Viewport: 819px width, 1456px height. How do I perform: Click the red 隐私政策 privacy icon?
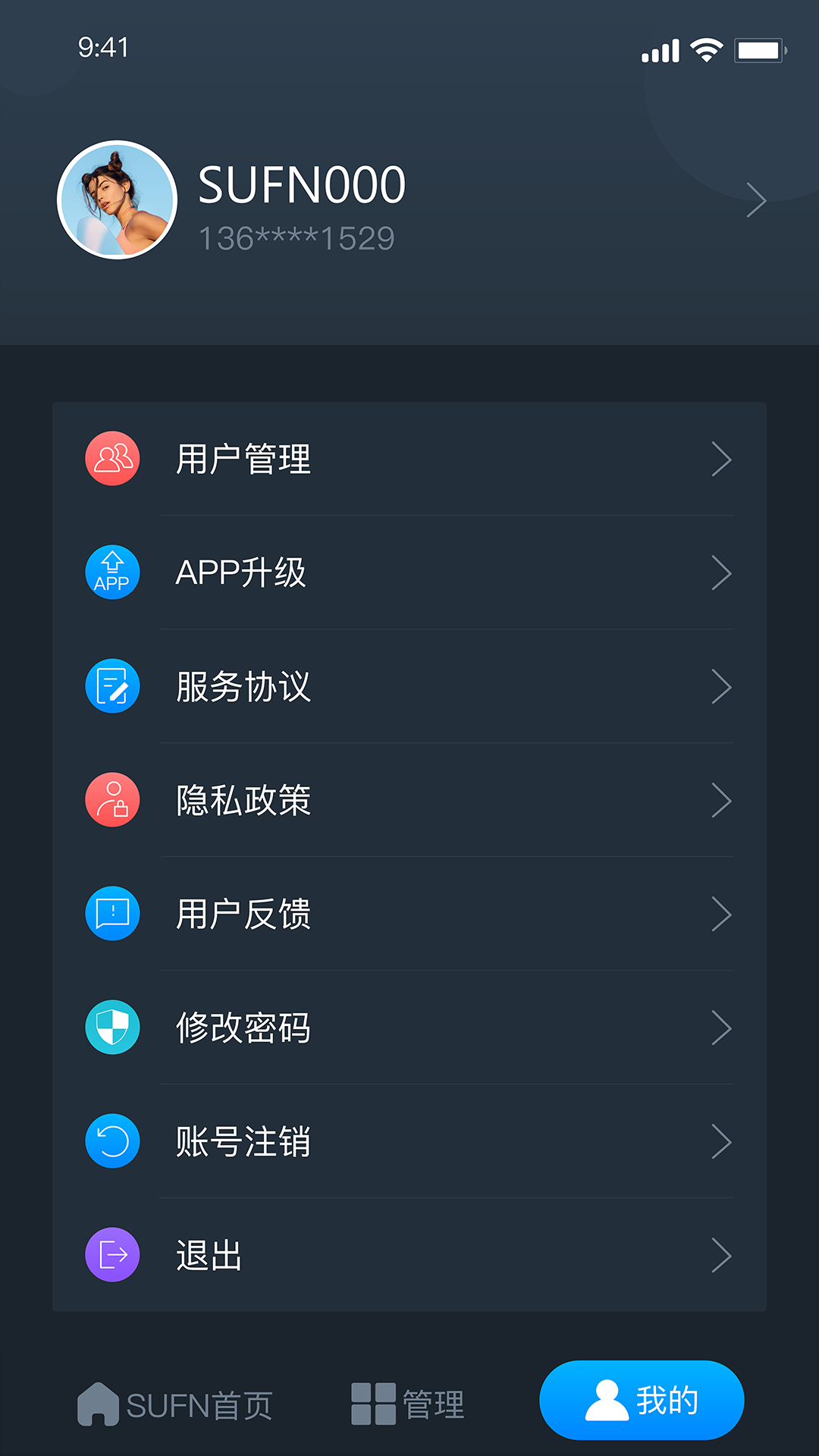pos(112,800)
